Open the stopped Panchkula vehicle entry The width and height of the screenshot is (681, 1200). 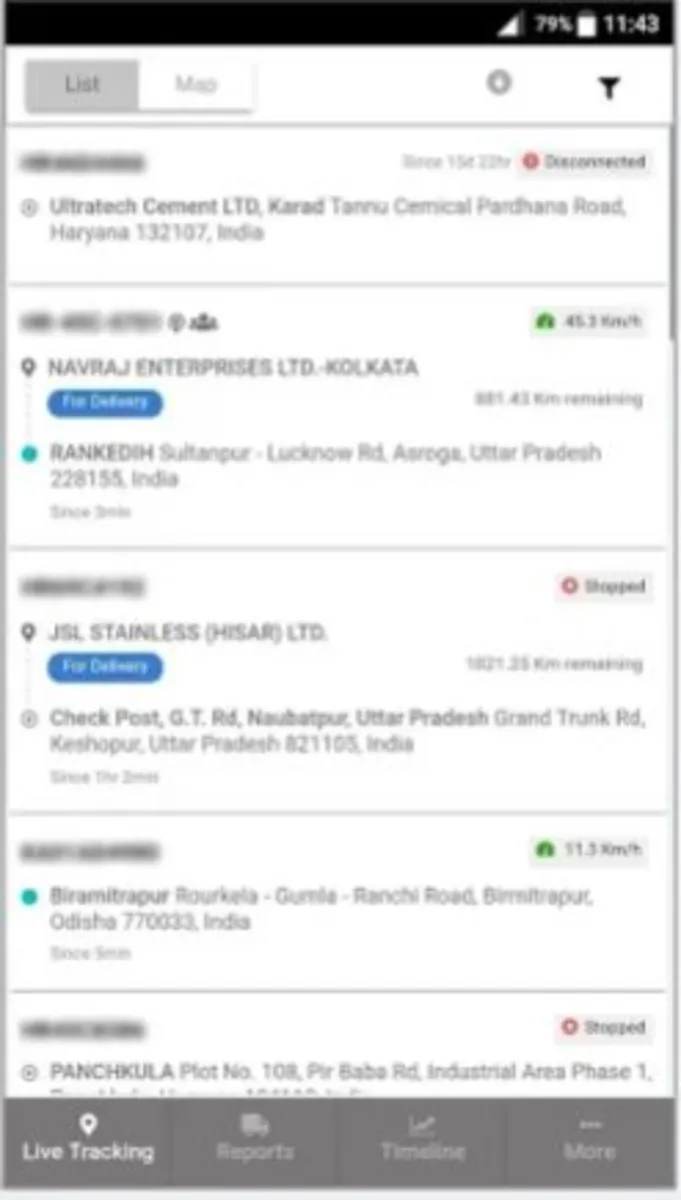click(x=338, y=1060)
